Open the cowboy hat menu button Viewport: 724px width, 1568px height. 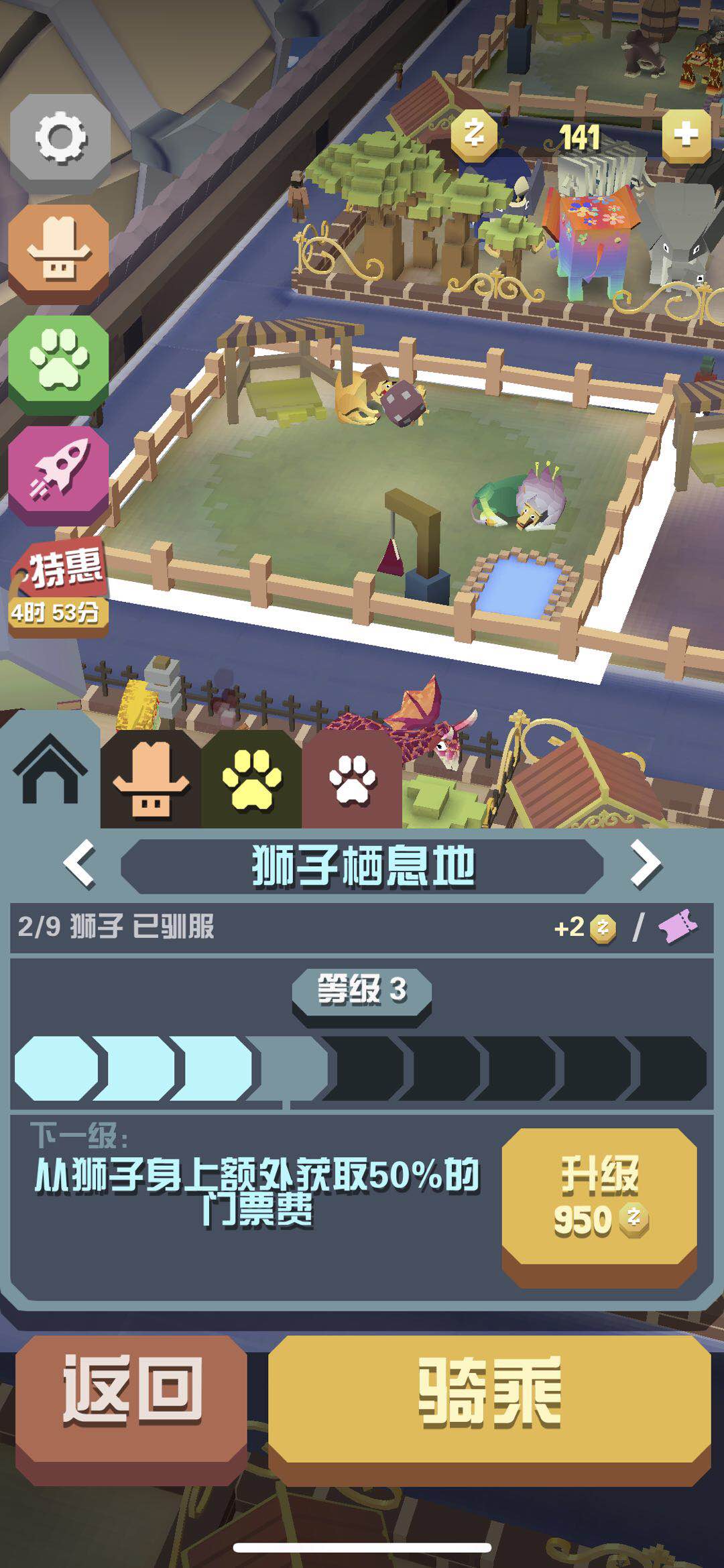click(x=59, y=251)
